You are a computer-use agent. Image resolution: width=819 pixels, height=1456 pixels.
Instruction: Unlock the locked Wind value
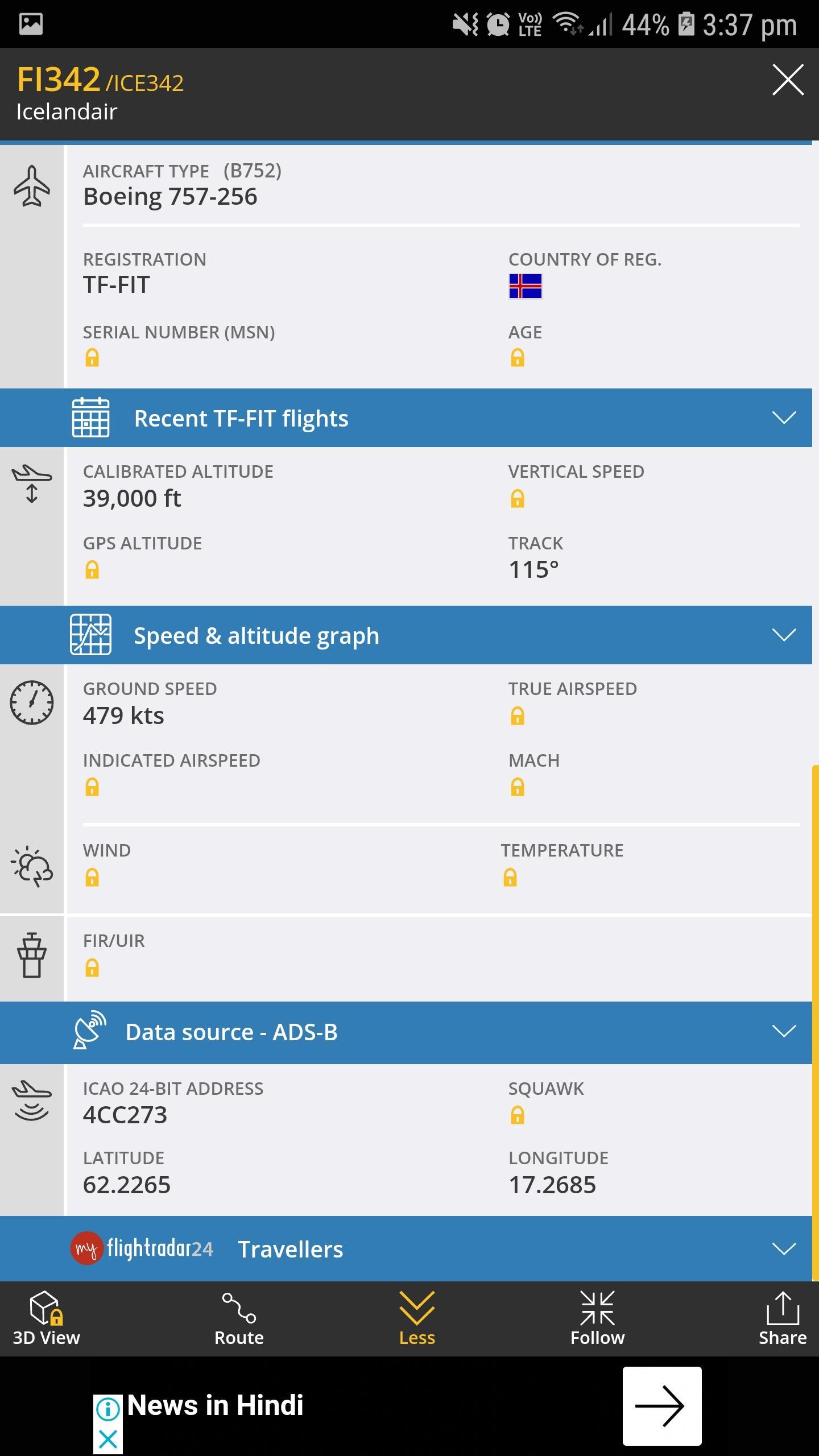(x=92, y=878)
